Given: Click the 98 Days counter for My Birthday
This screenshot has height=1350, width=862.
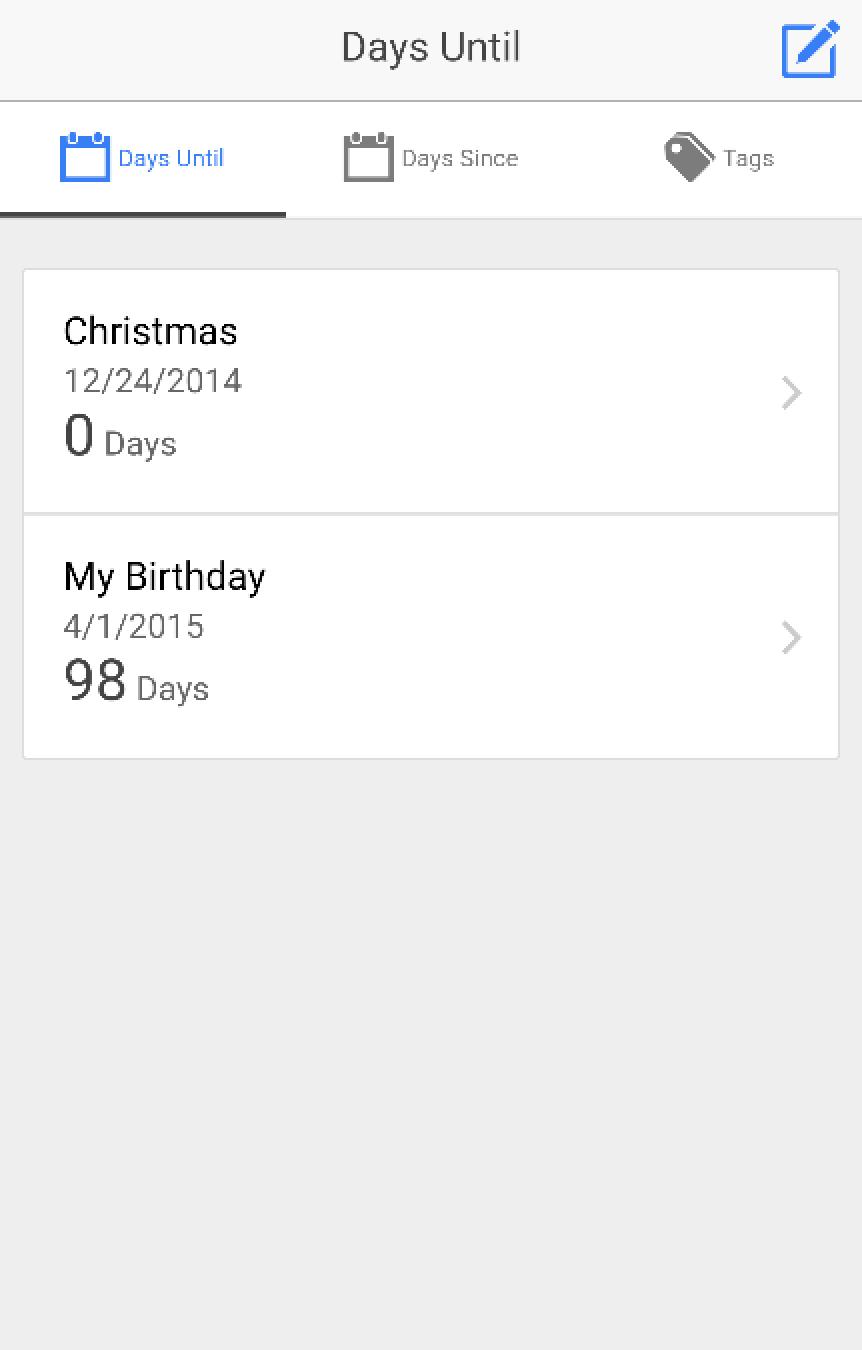Looking at the screenshot, I should [136, 683].
